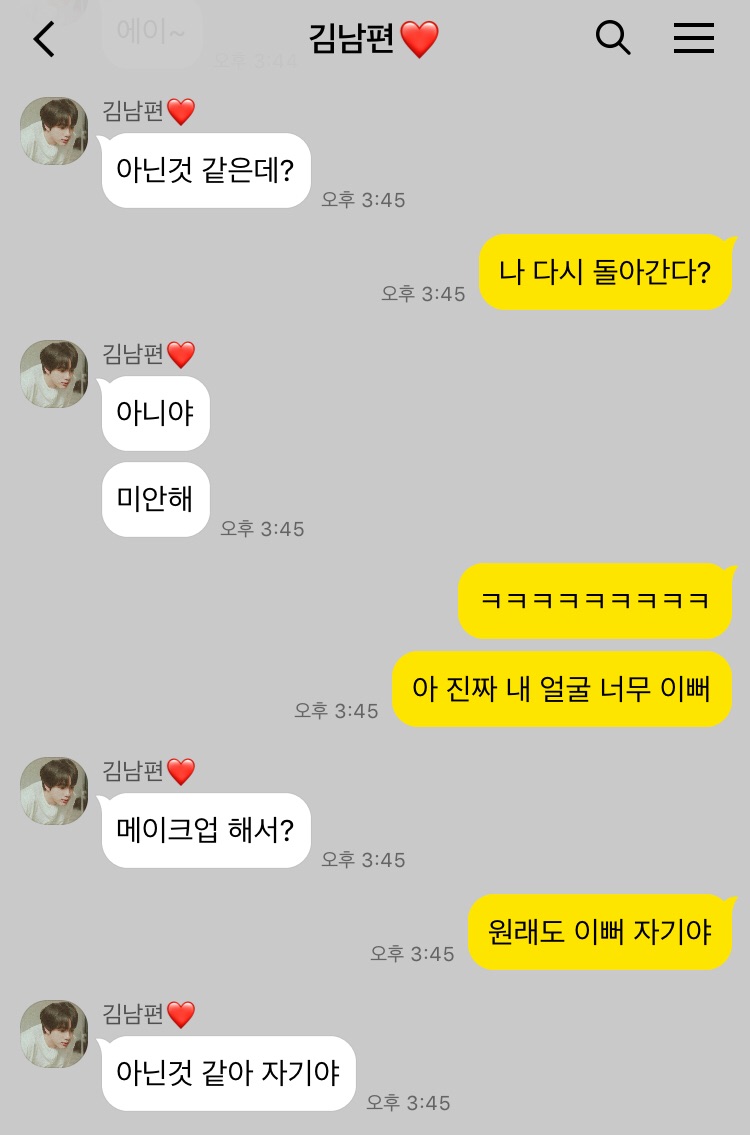
Task: Go back to the chat list
Action: click(44, 40)
